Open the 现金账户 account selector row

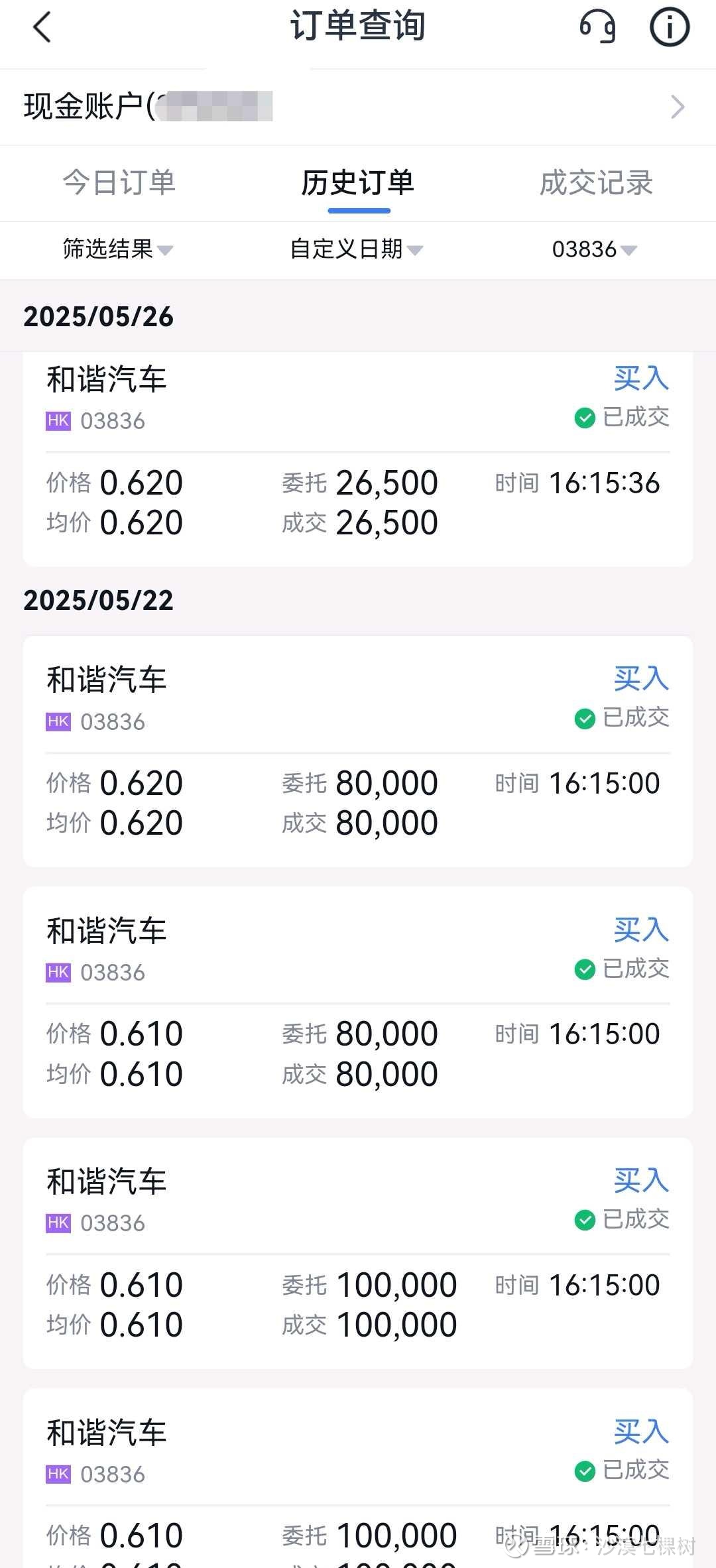point(358,107)
